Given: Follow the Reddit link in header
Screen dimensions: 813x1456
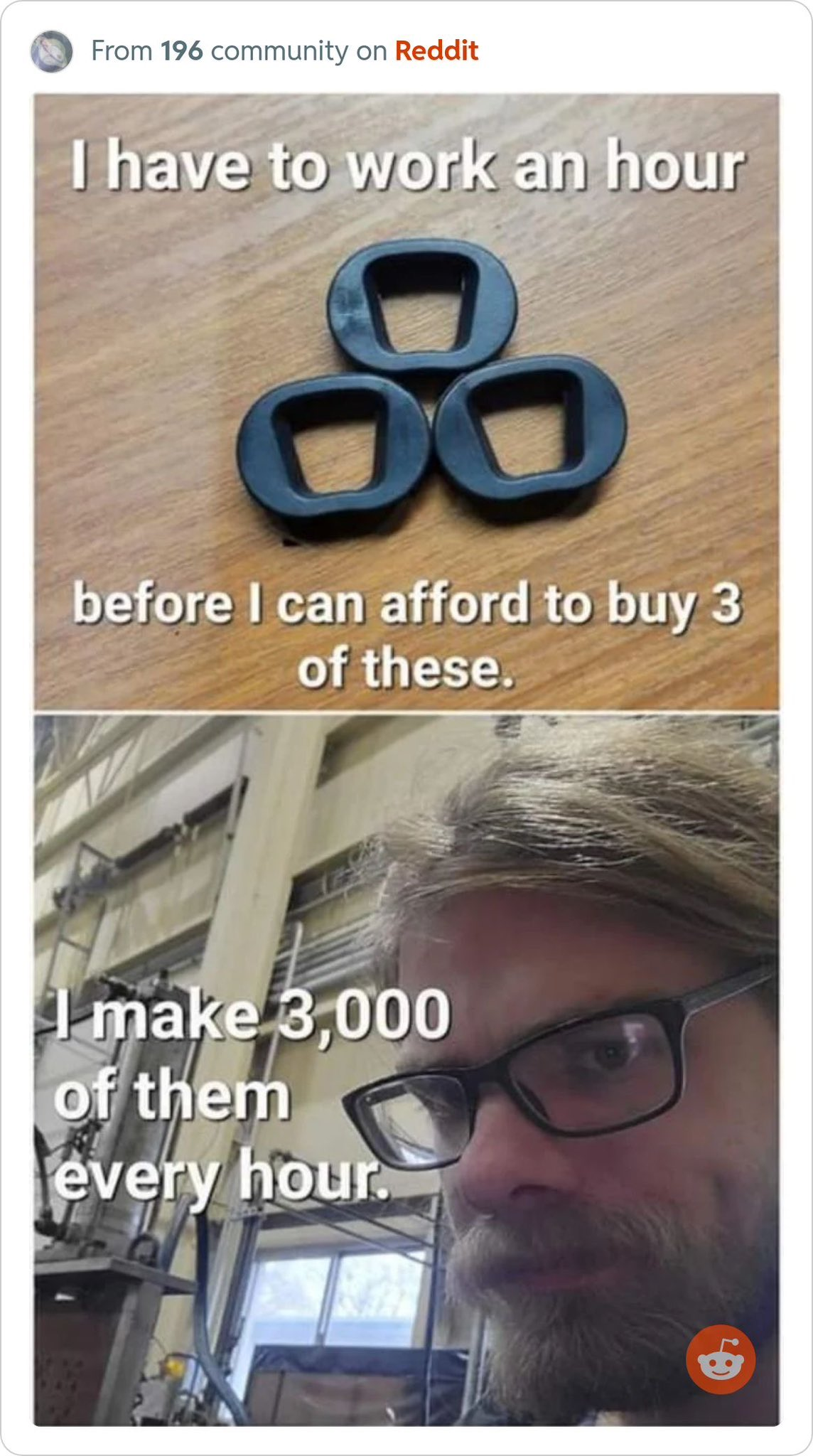Looking at the screenshot, I should click(x=436, y=51).
